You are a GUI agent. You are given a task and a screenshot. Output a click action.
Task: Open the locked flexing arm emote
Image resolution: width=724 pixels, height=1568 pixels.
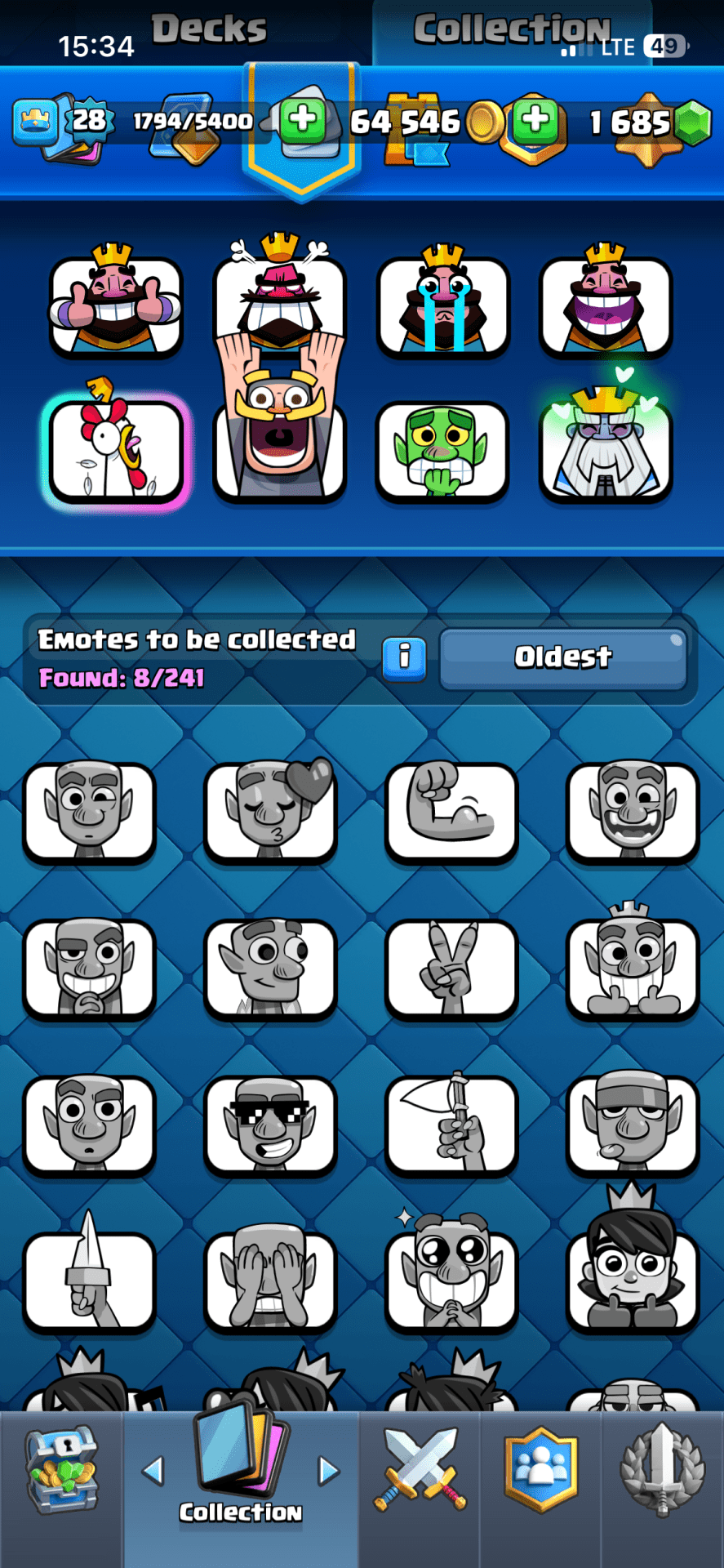click(451, 813)
